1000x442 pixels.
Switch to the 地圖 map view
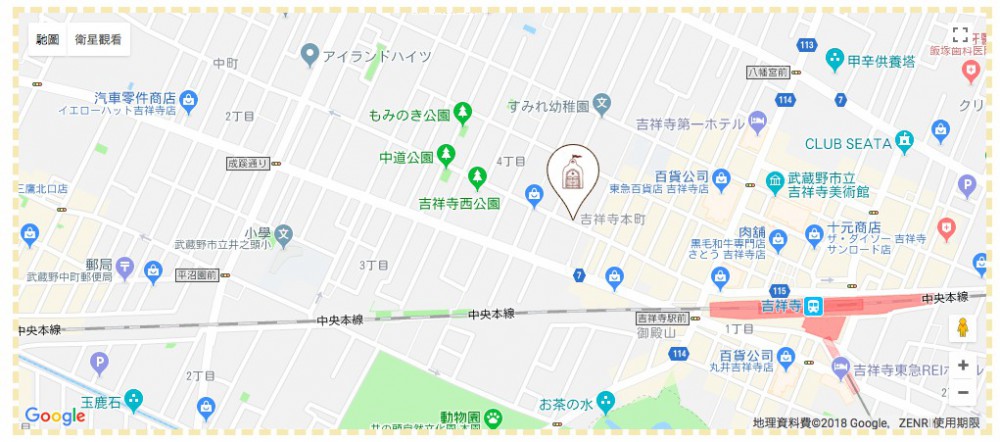[48, 40]
